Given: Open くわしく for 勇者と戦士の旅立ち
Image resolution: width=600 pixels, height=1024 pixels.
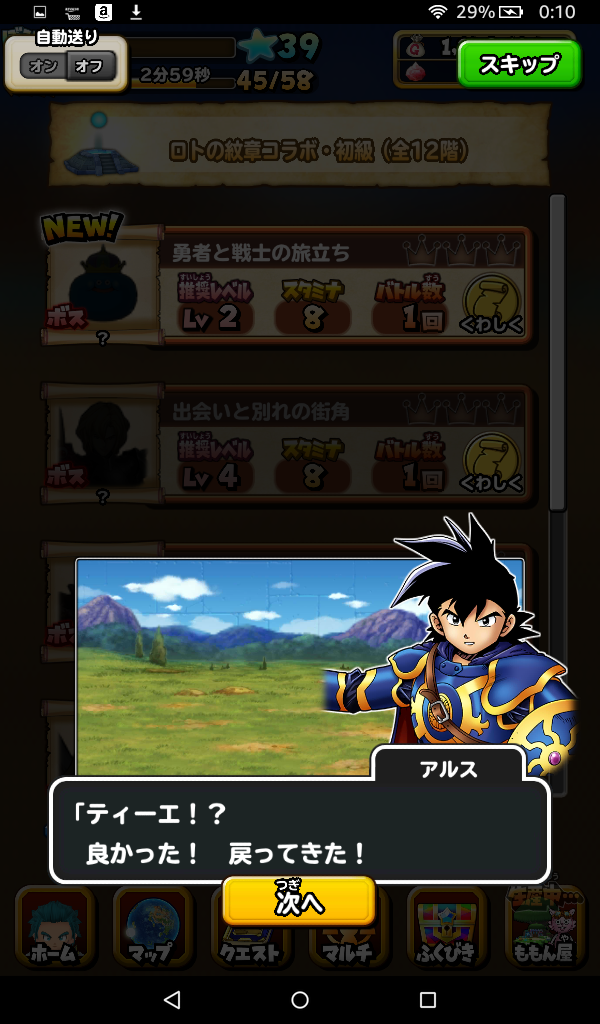Looking at the screenshot, I should click(x=491, y=306).
